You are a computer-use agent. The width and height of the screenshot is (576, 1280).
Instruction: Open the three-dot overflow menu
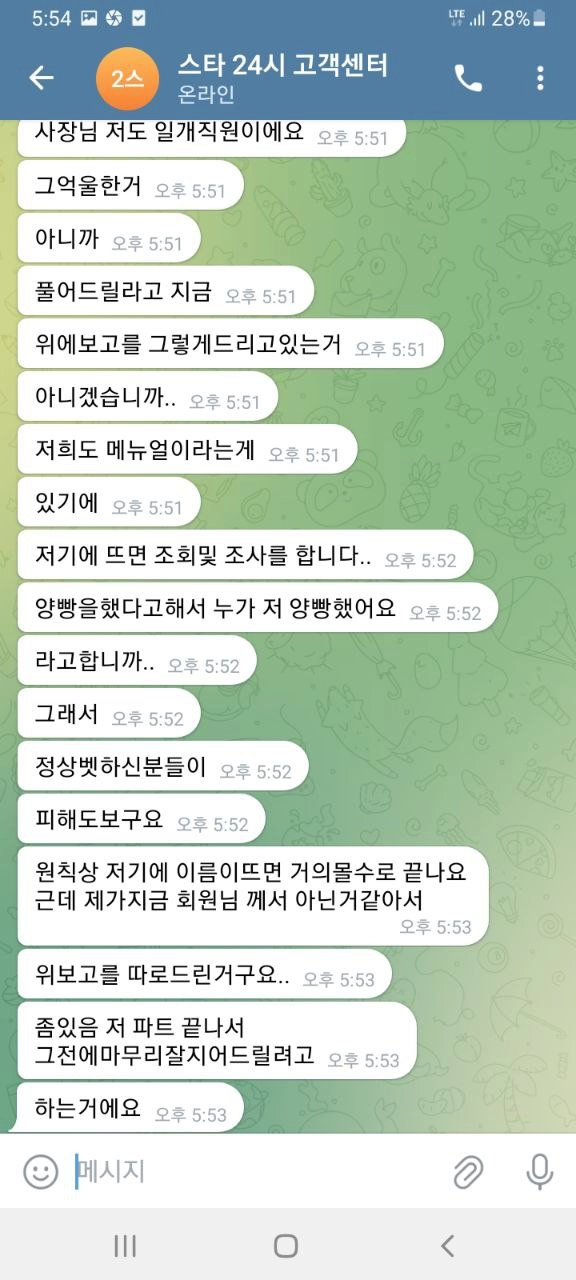(x=540, y=78)
